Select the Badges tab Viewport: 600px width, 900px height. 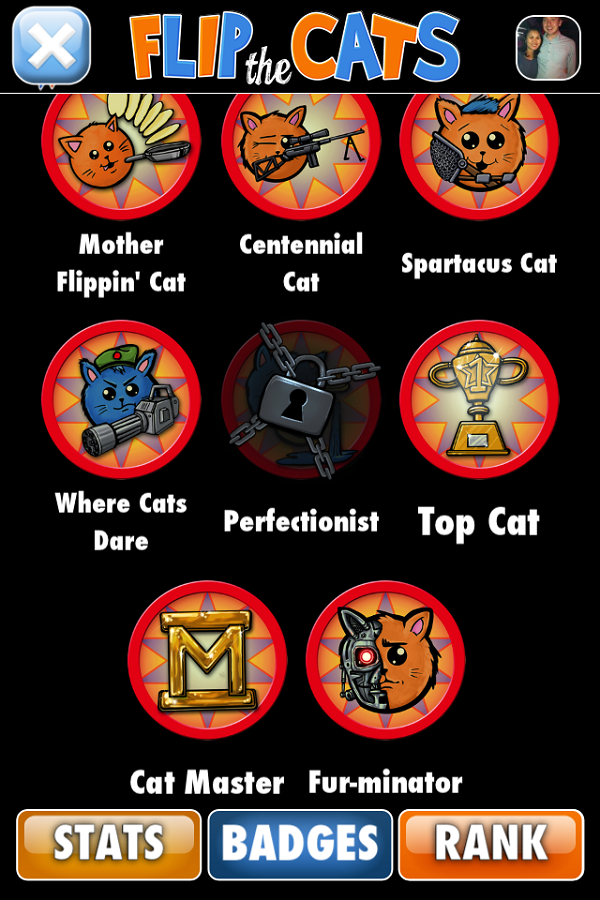[300, 844]
